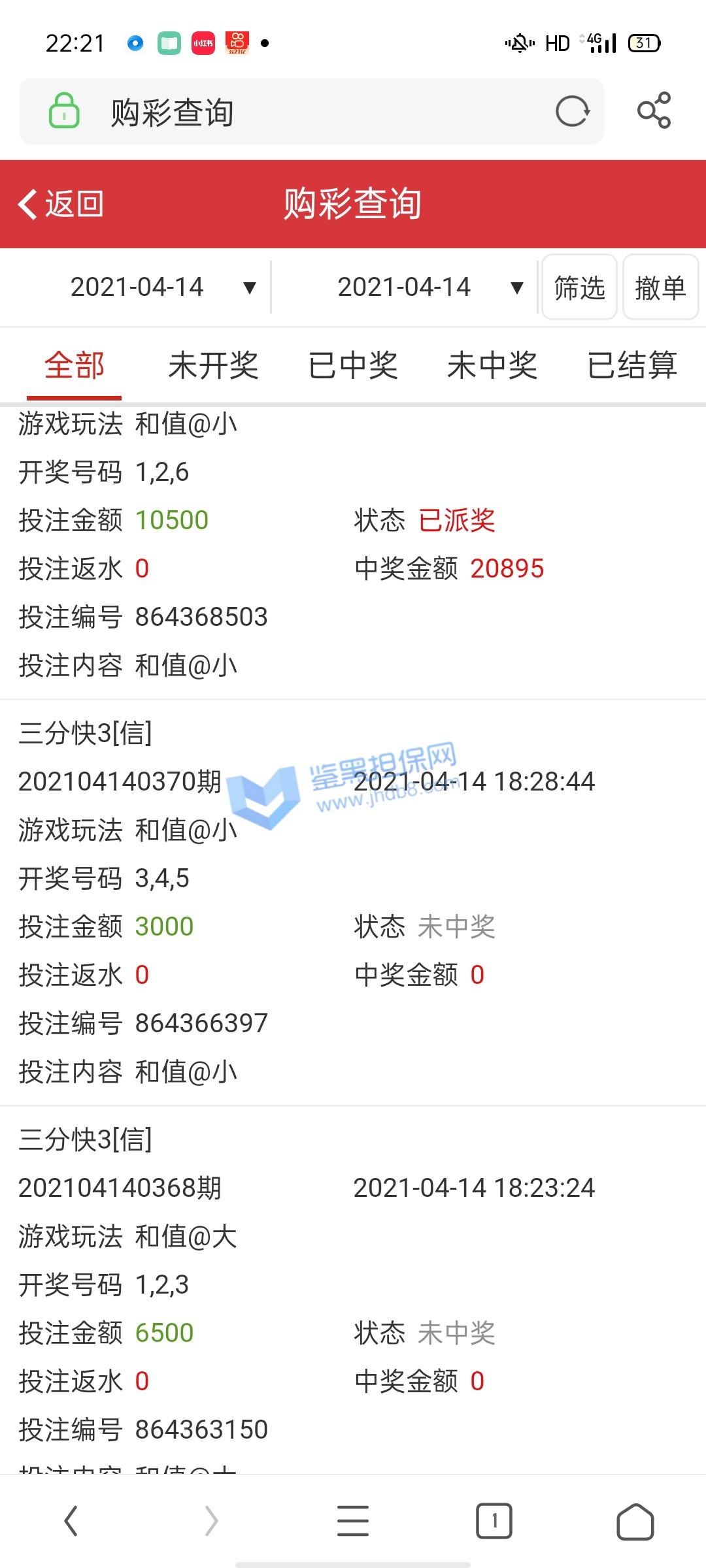Tap the address bar showing 购彩查询
The image size is (706, 1568).
point(314,112)
